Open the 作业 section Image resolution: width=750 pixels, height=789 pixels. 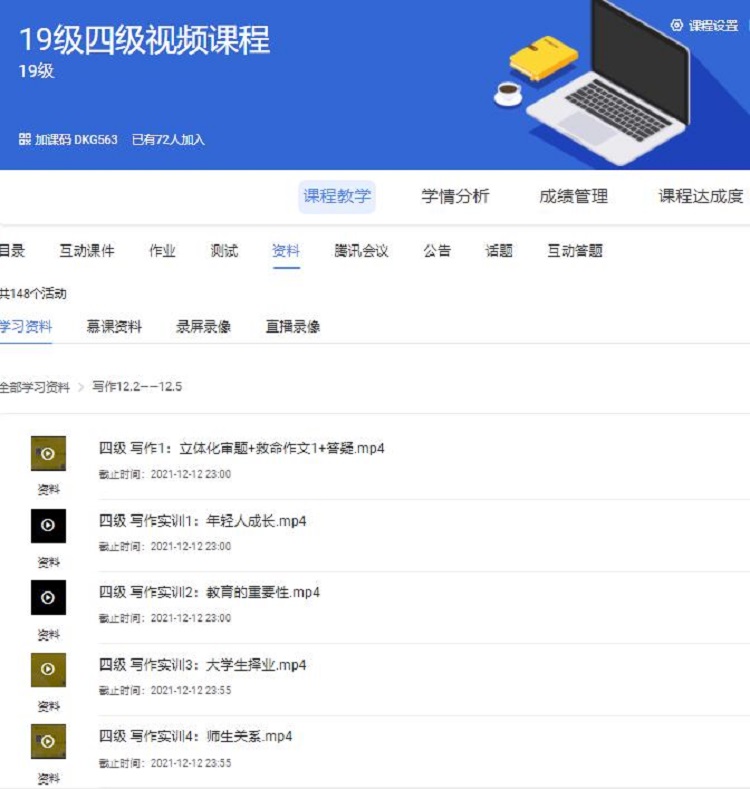pyautogui.click(x=162, y=251)
